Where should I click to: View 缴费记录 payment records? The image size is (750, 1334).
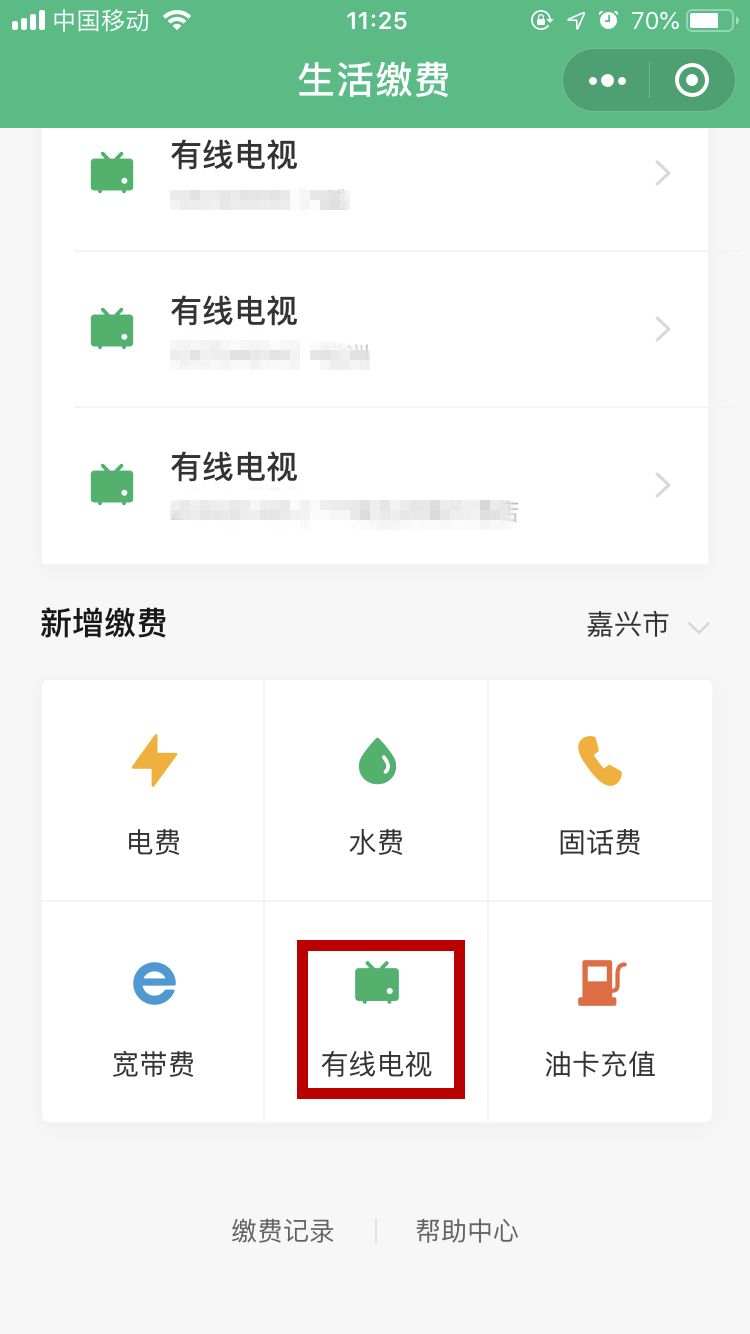click(283, 1231)
